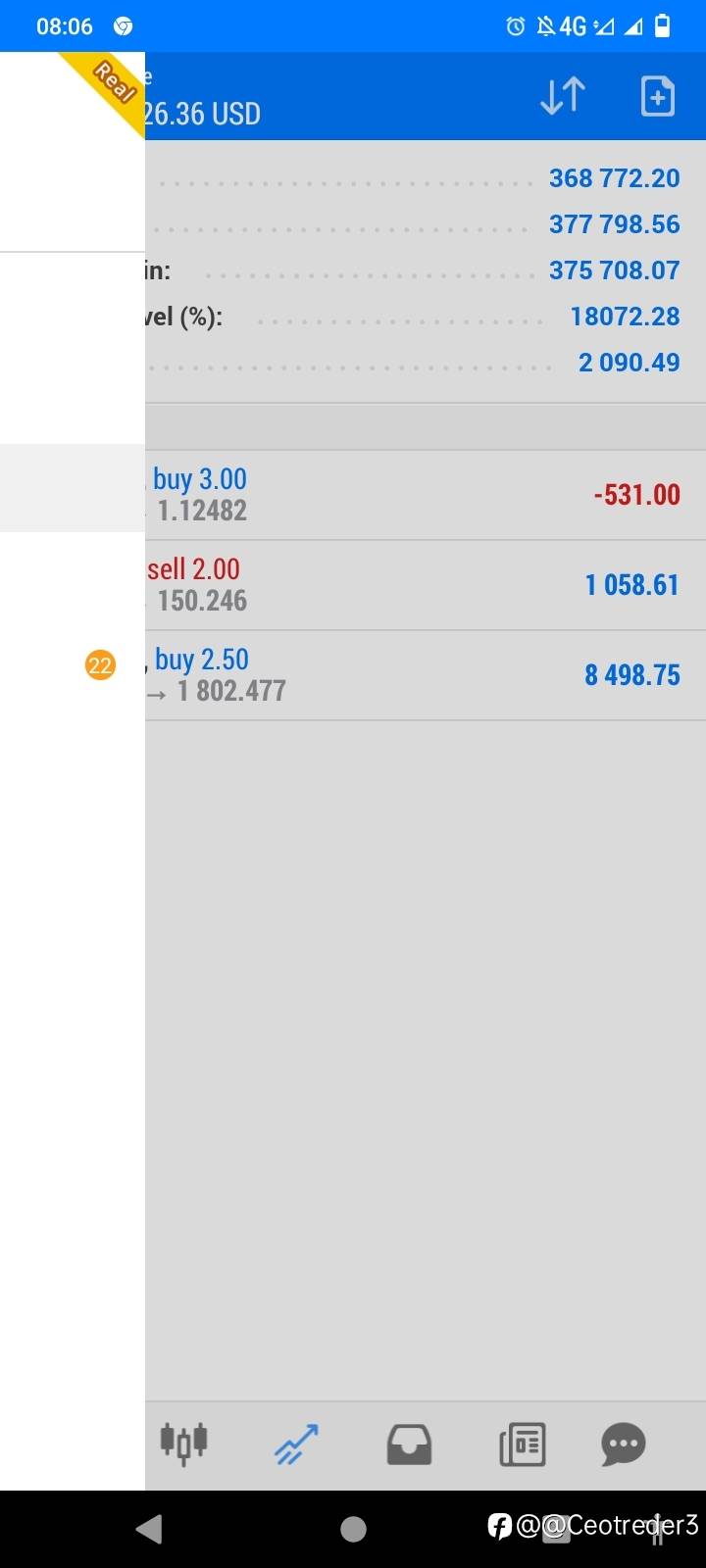Open the buy 2.50 position at 1 802.477

[x=426, y=675]
